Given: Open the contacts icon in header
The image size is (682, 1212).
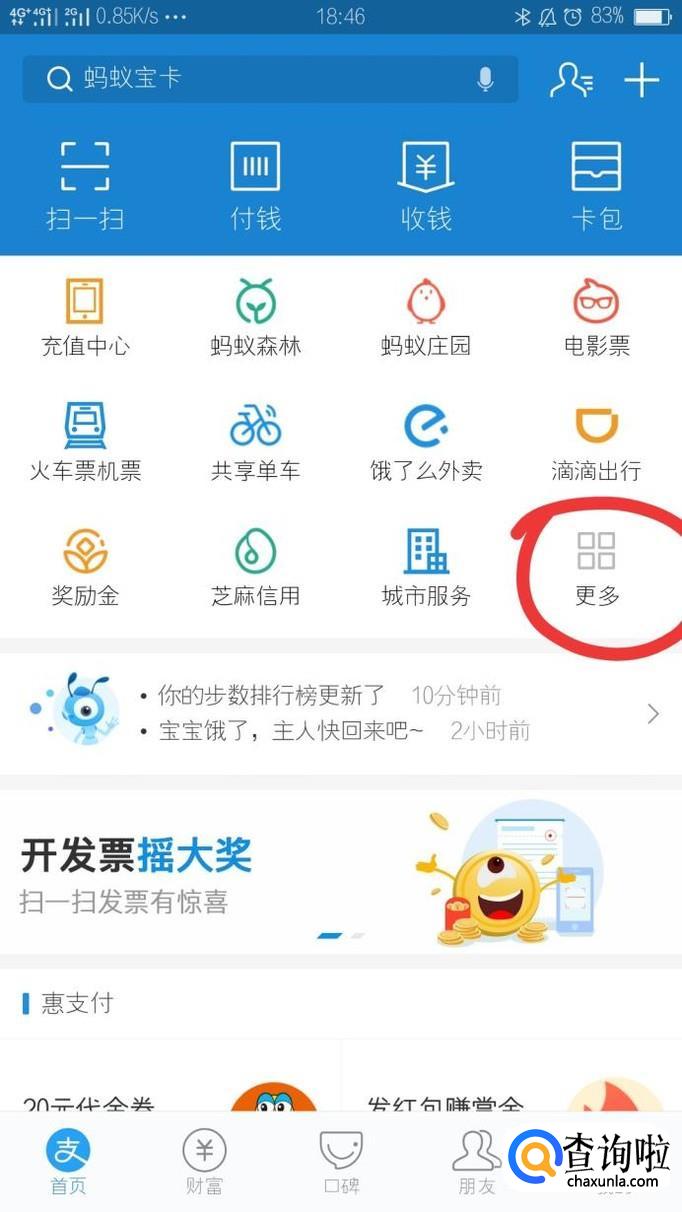Looking at the screenshot, I should click(571, 80).
